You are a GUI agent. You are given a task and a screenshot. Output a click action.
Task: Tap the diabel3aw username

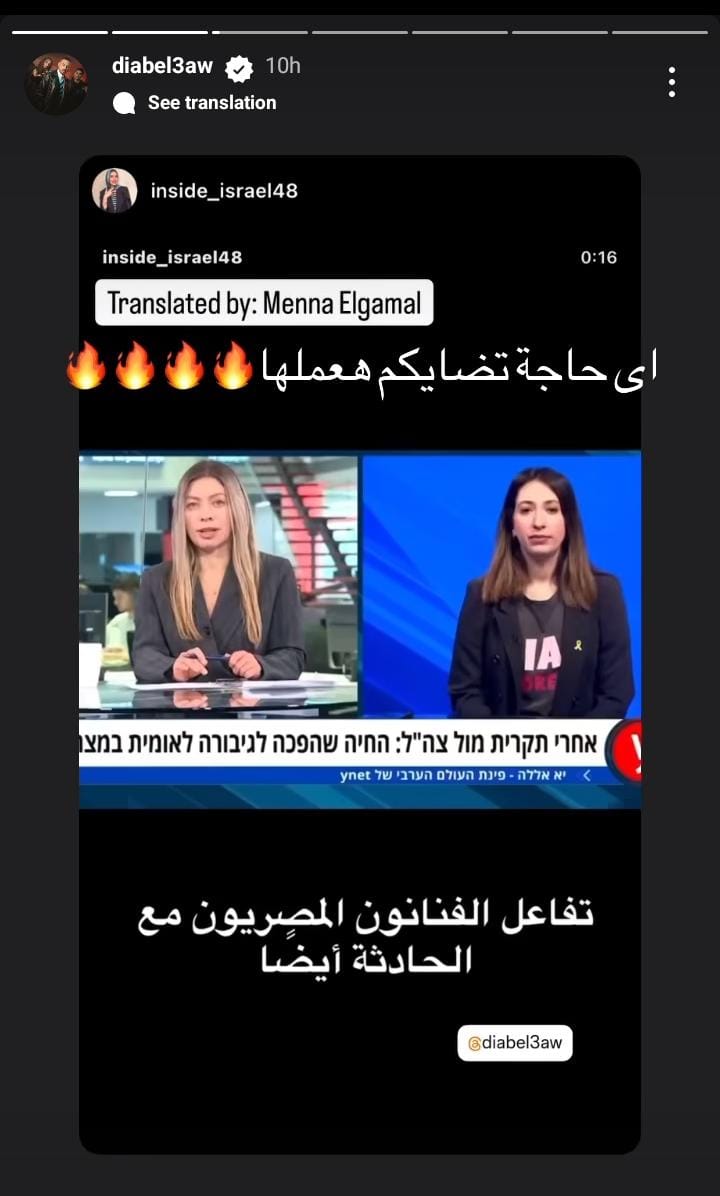click(163, 66)
